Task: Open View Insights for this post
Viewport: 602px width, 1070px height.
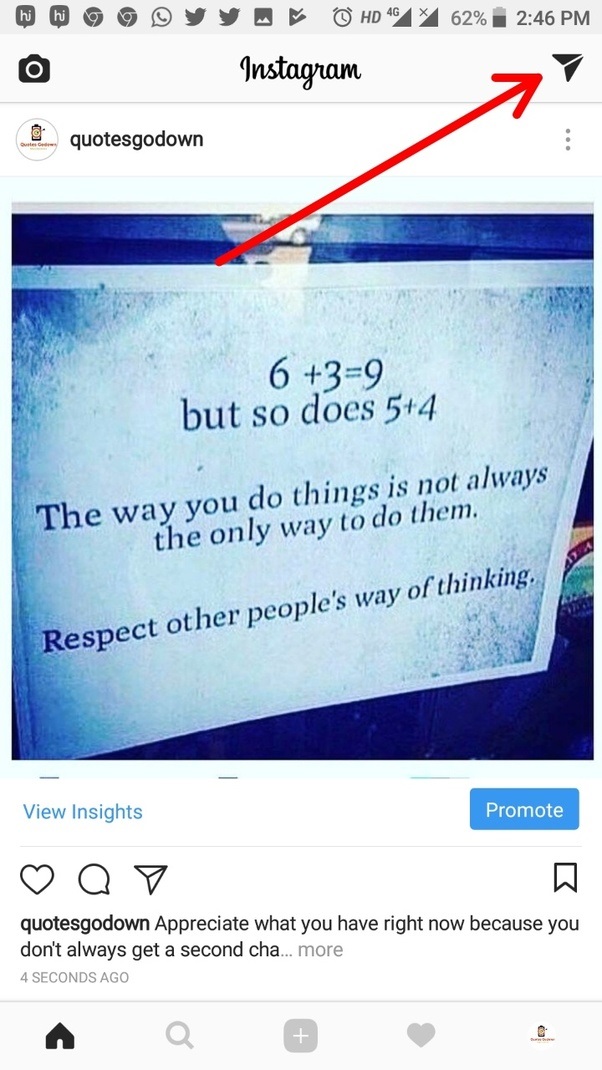Action: click(83, 812)
